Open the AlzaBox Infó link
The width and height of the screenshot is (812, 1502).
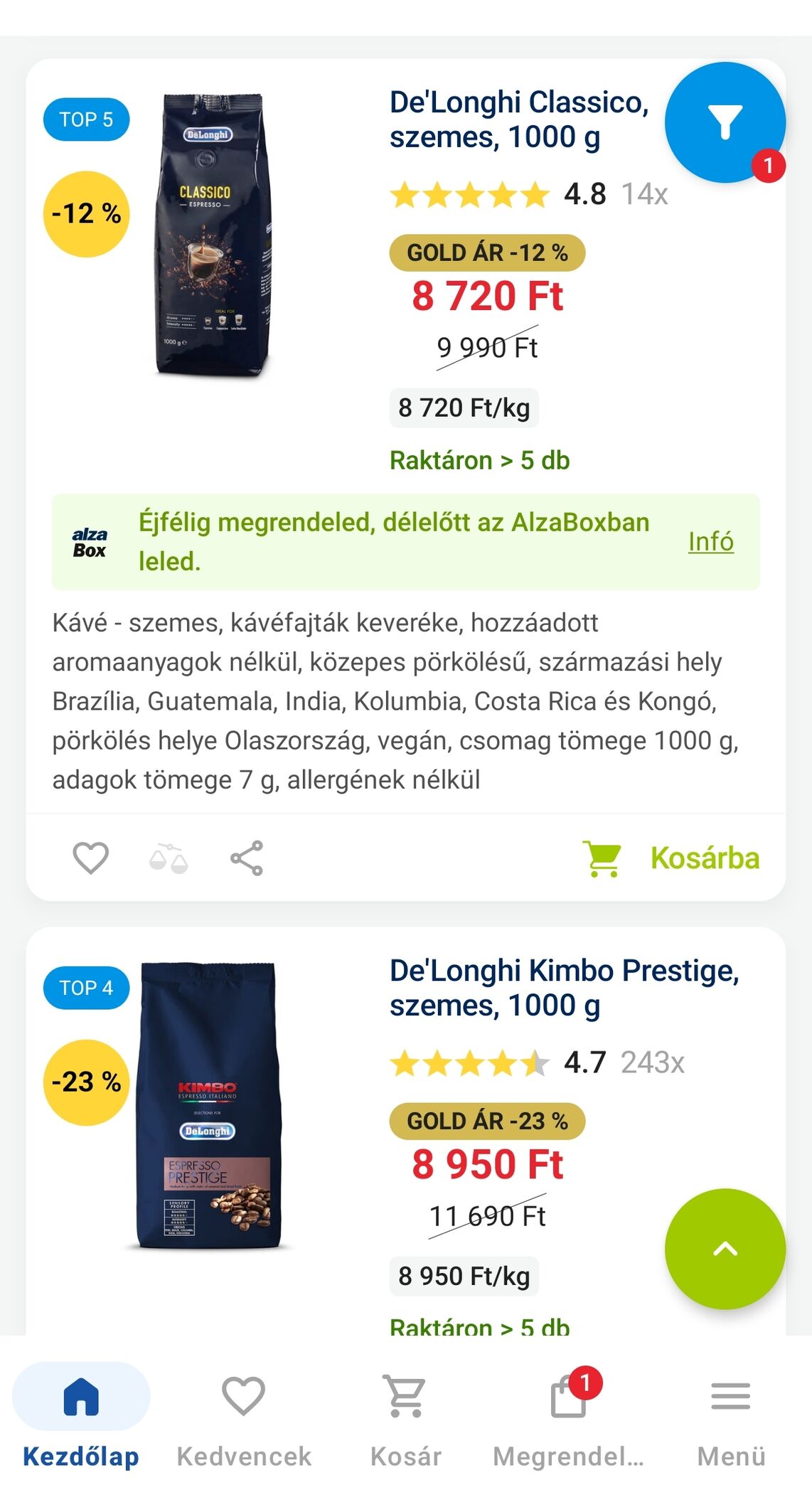tap(710, 542)
